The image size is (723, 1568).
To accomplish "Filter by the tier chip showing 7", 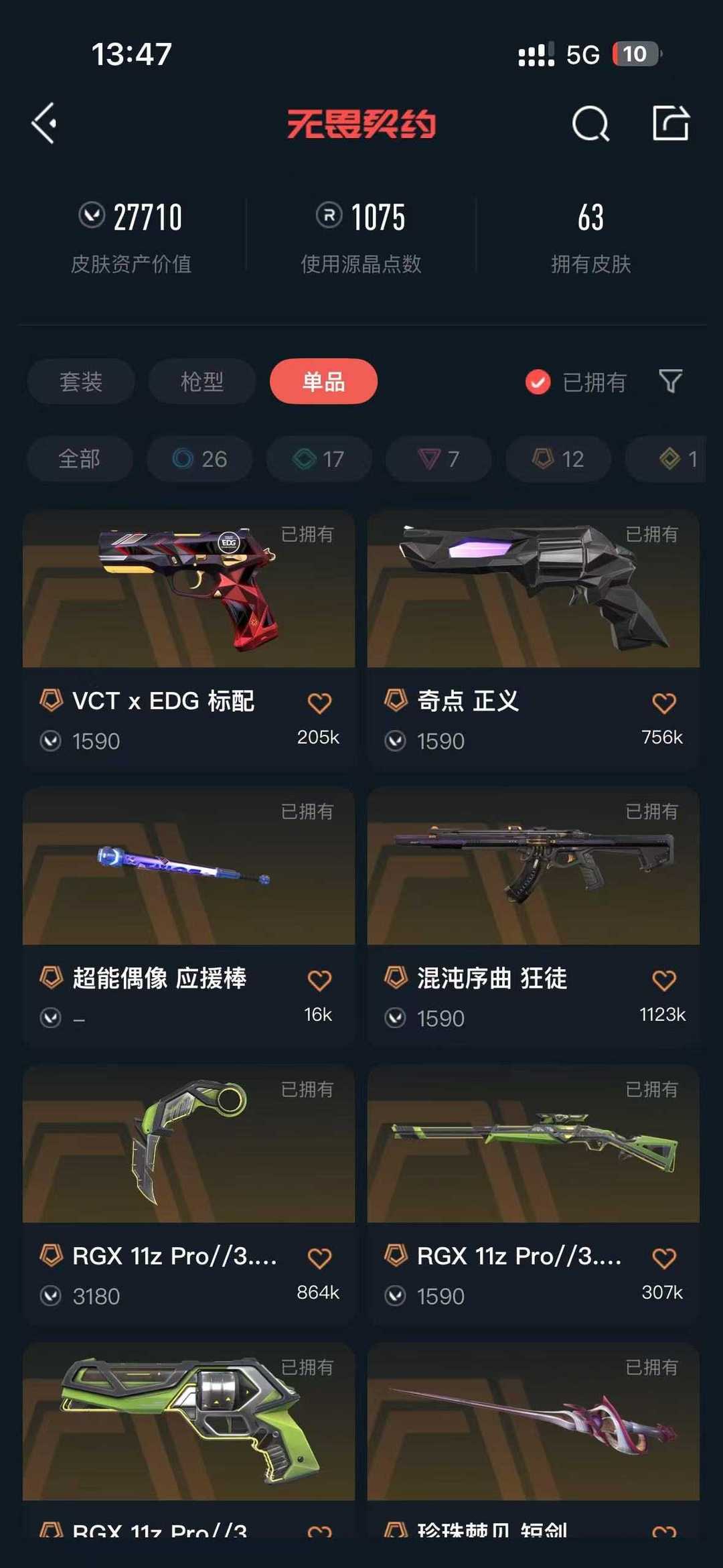I will coord(438,459).
